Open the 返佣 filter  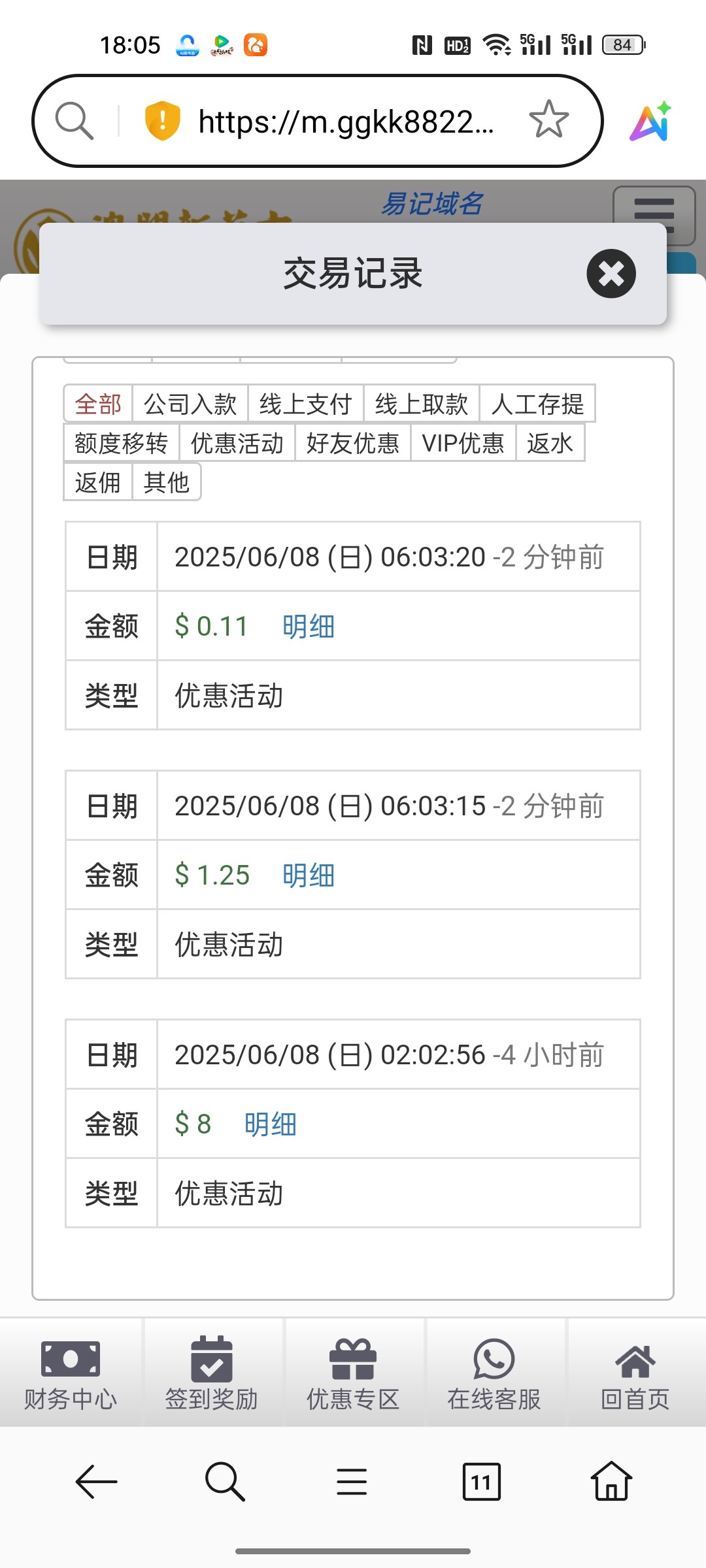[x=98, y=482]
